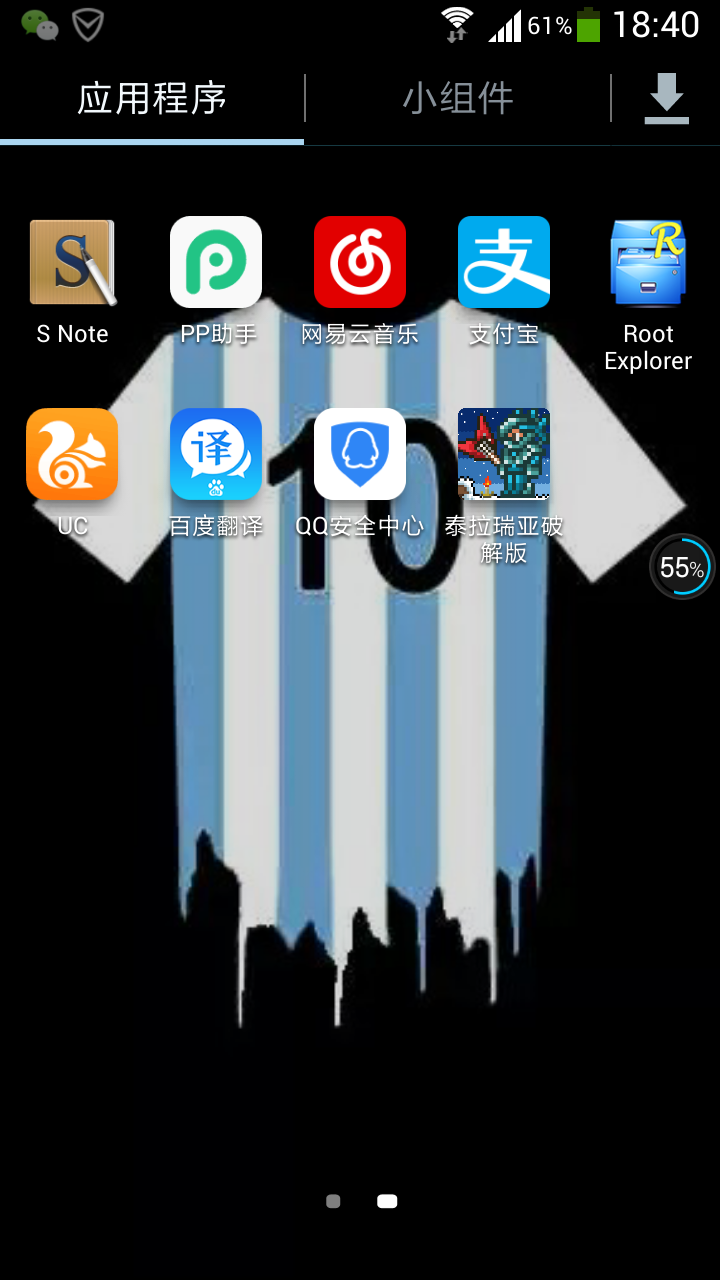Launch the 泰拉瑞亚破解版 game
720x1280 pixels.
tap(504, 455)
